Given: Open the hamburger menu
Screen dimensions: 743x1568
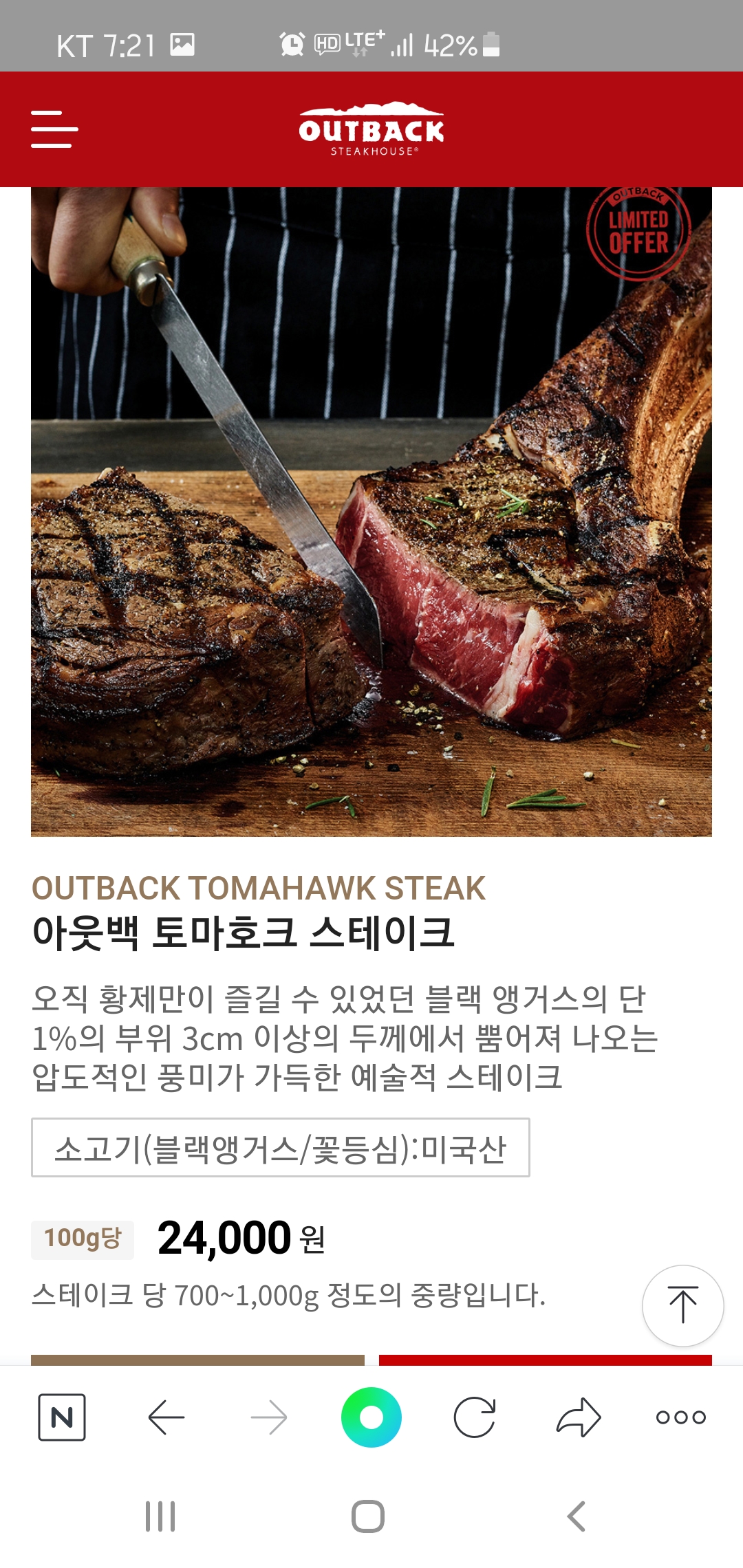Looking at the screenshot, I should point(54,129).
